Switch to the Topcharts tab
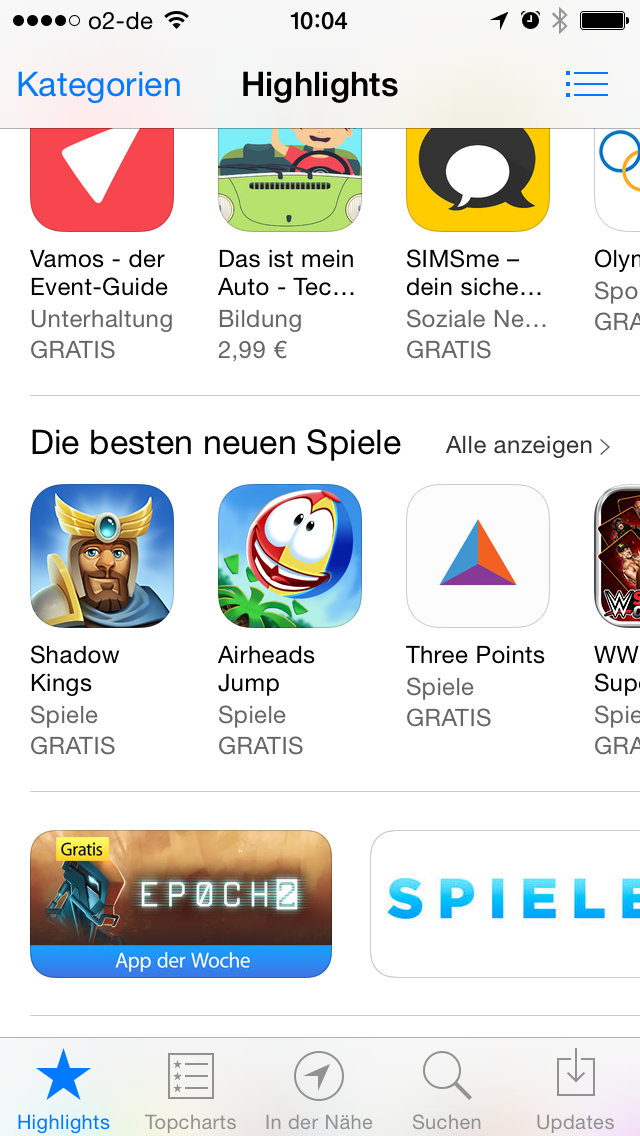The width and height of the screenshot is (640, 1136). click(x=191, y=1088)
